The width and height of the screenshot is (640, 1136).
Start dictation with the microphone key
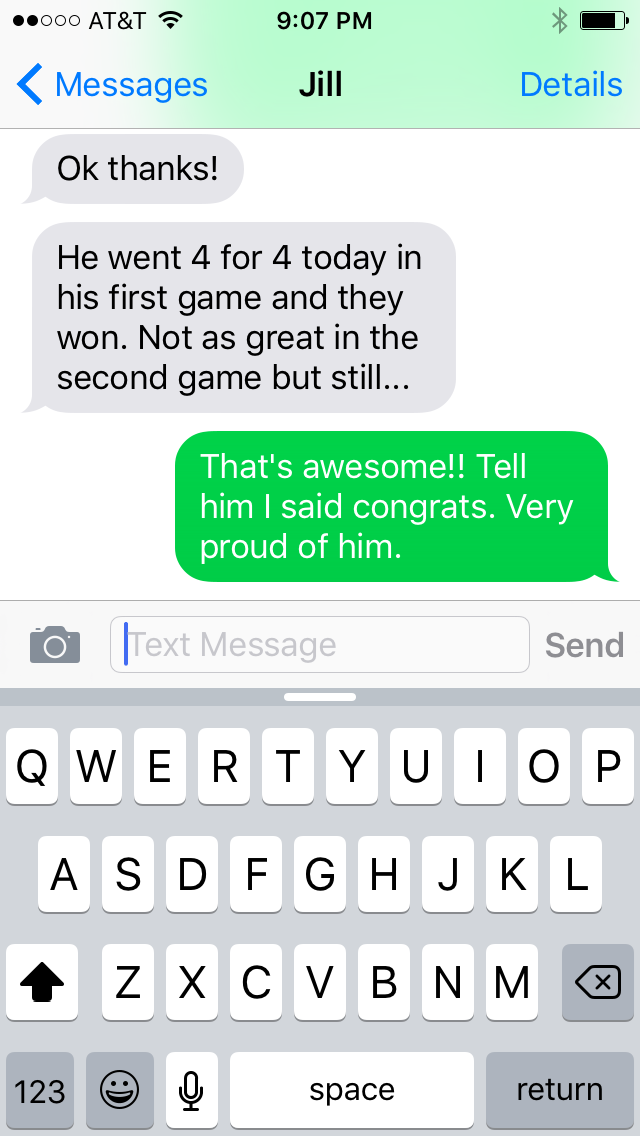click(x=191, y=1090)
